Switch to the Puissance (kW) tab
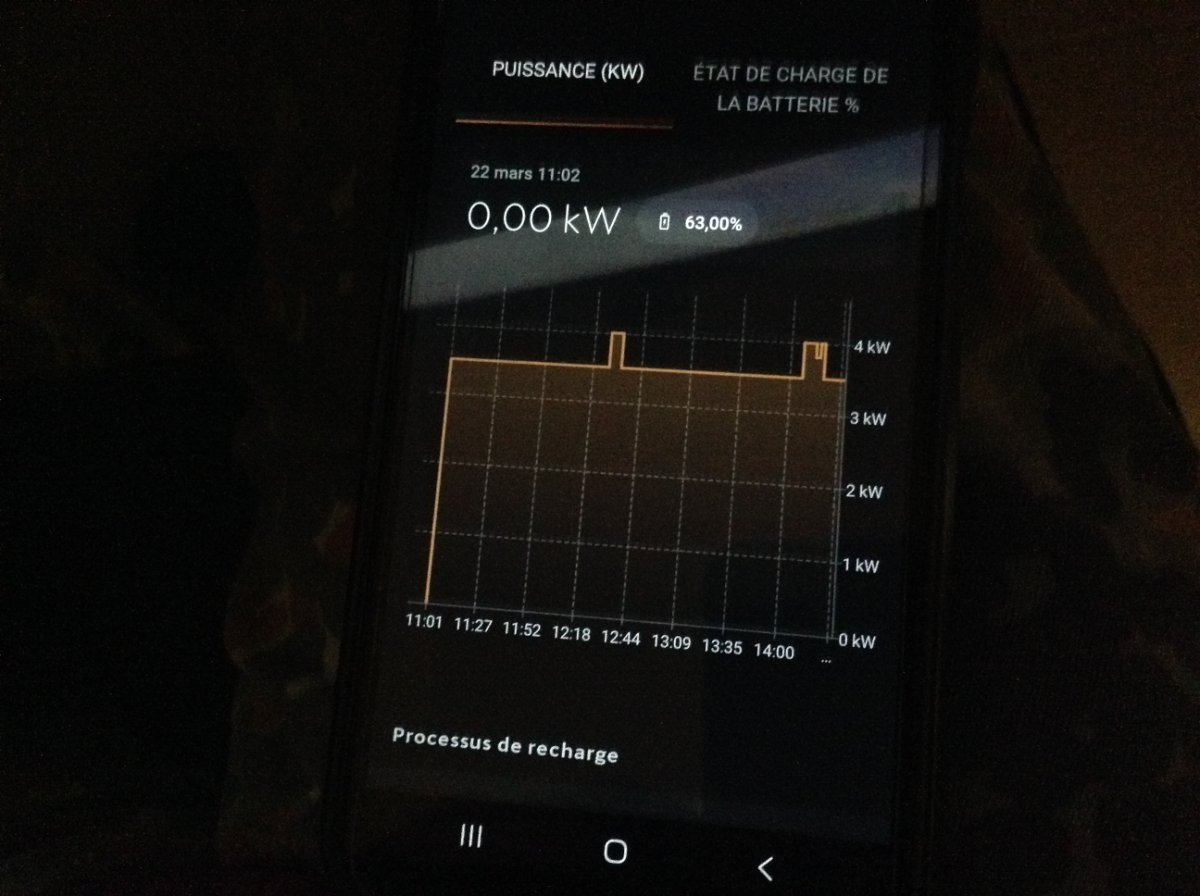The width and height of the screenshot is (1200, 896). pyautogui.click(x=567, y=73)
